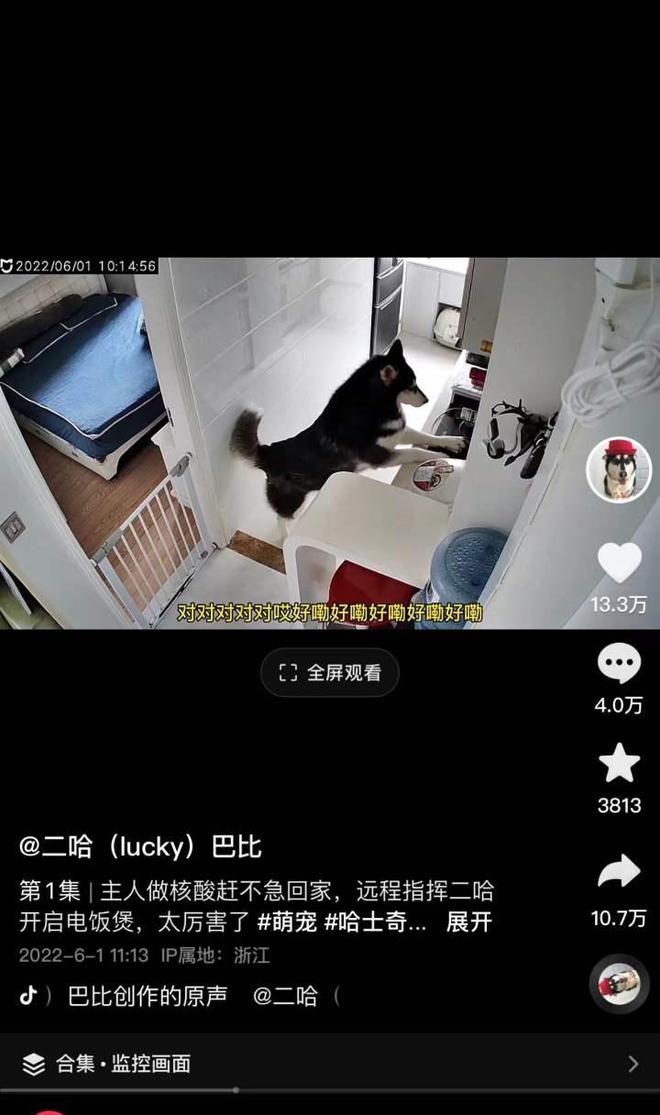This screenshot has height=1115, width=660.
Task: Open the 合集·监控画面 collection row
Action: click(330, 1063)
